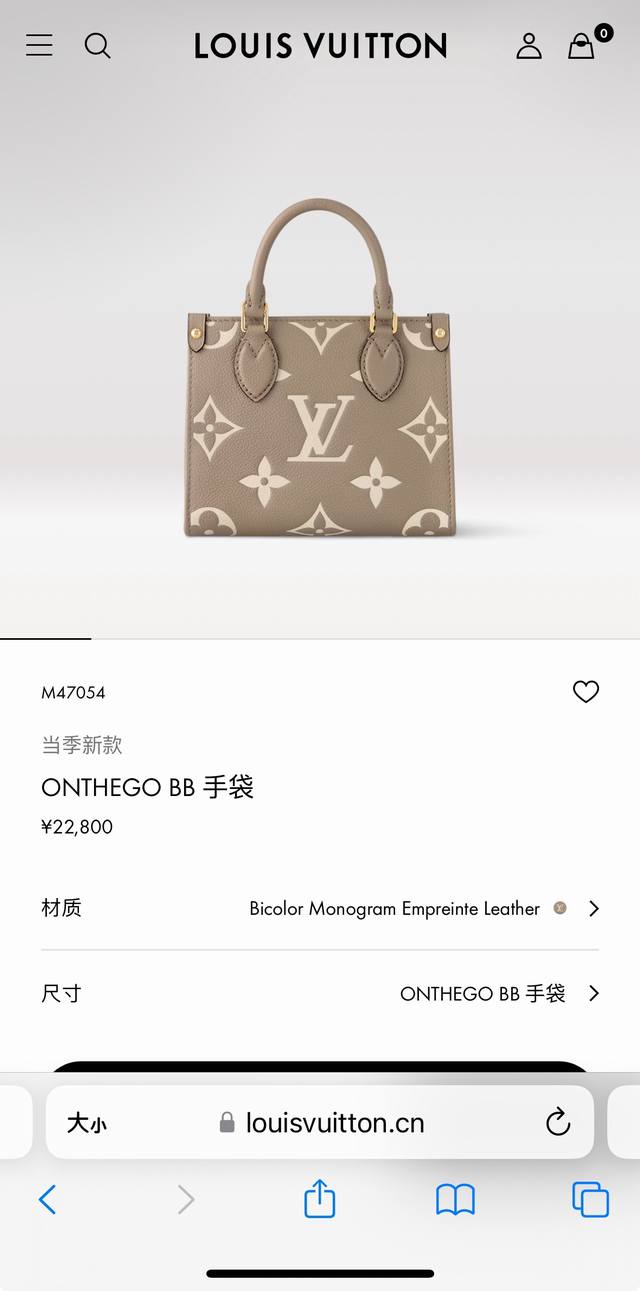The image size is (640, 1291).
Task: Go back in Safari
Action: pos(47,1199)
